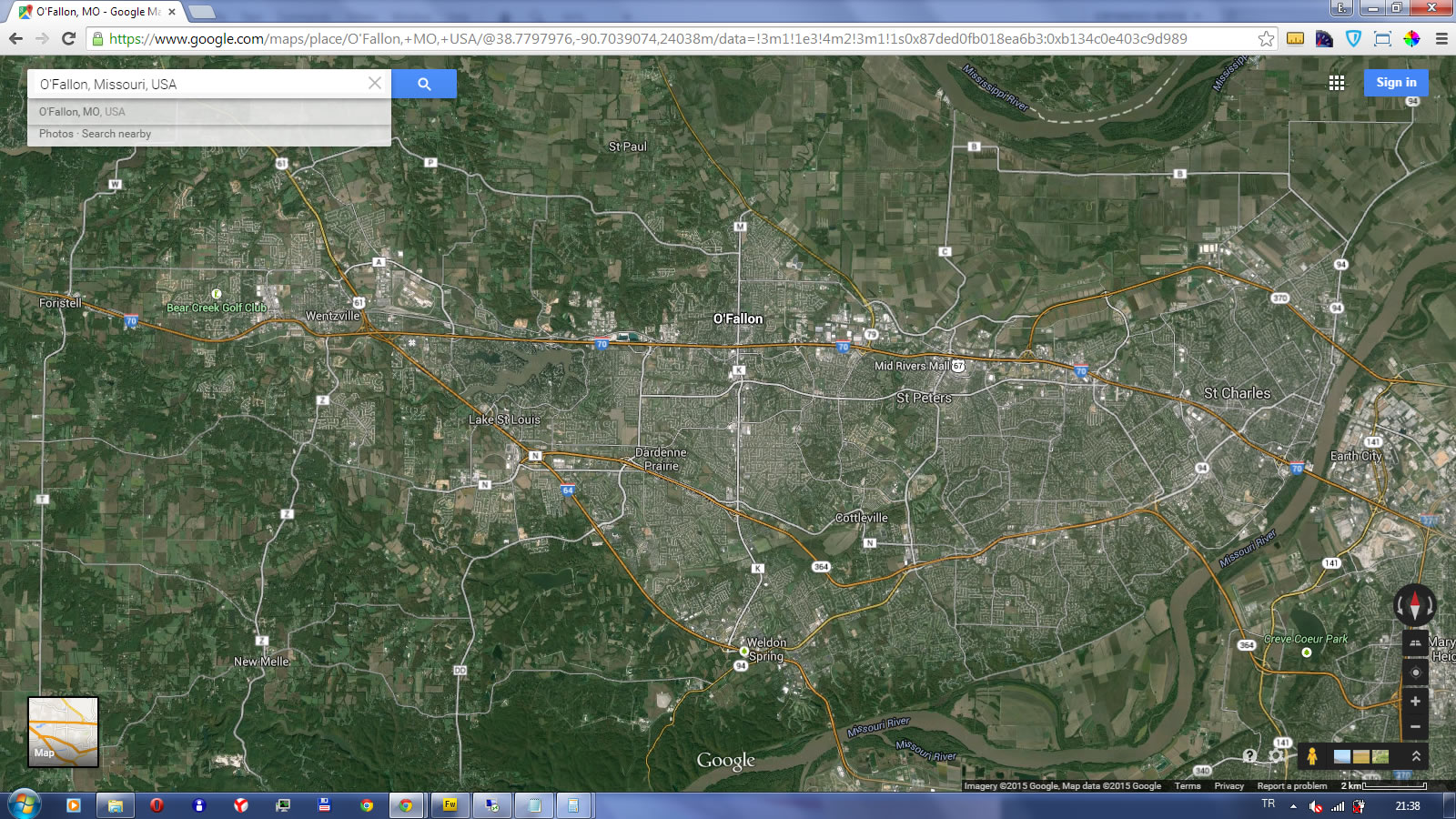Screen dimensions: 1456x819
Task: Open the Terms link
Action: [x=1187, y=785]
